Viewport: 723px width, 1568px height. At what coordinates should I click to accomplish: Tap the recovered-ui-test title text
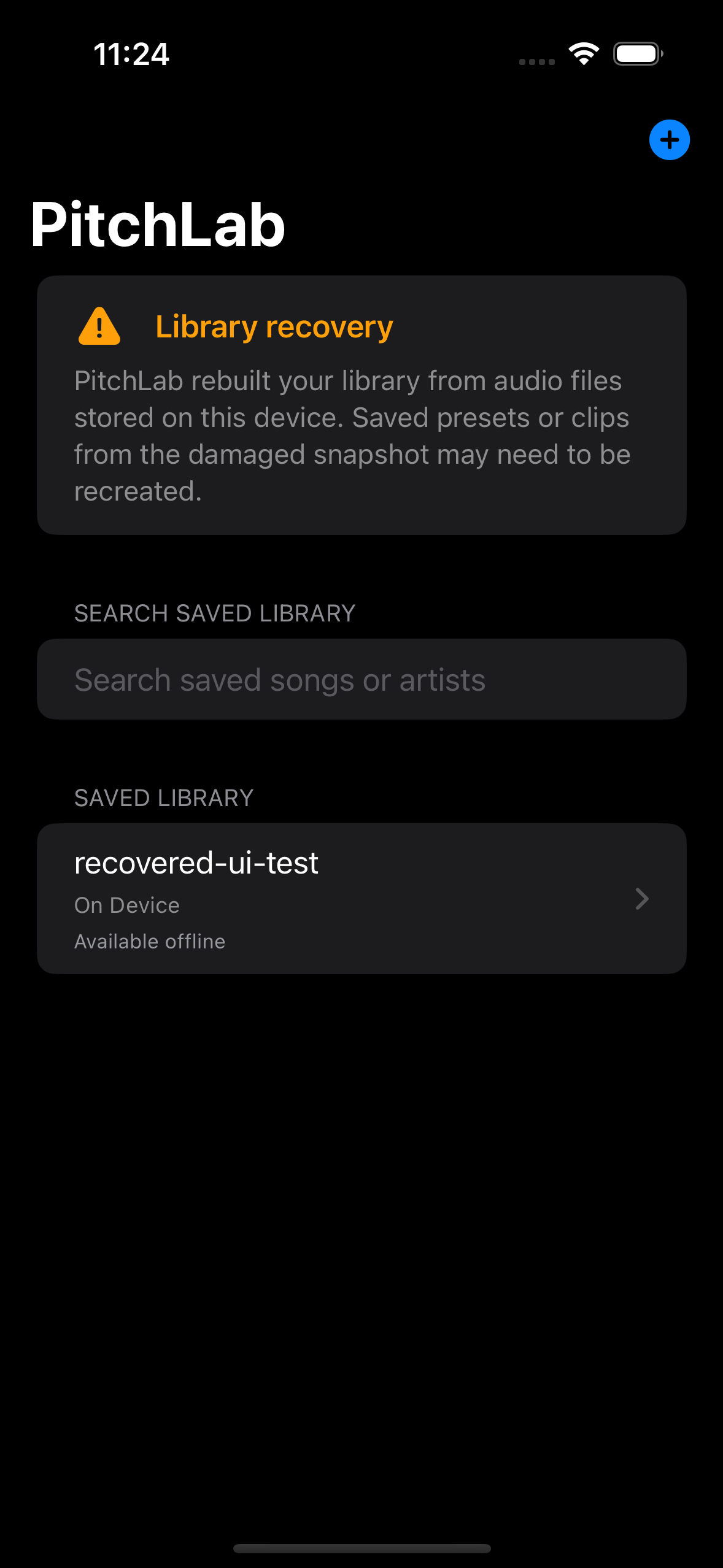[196, 863]
